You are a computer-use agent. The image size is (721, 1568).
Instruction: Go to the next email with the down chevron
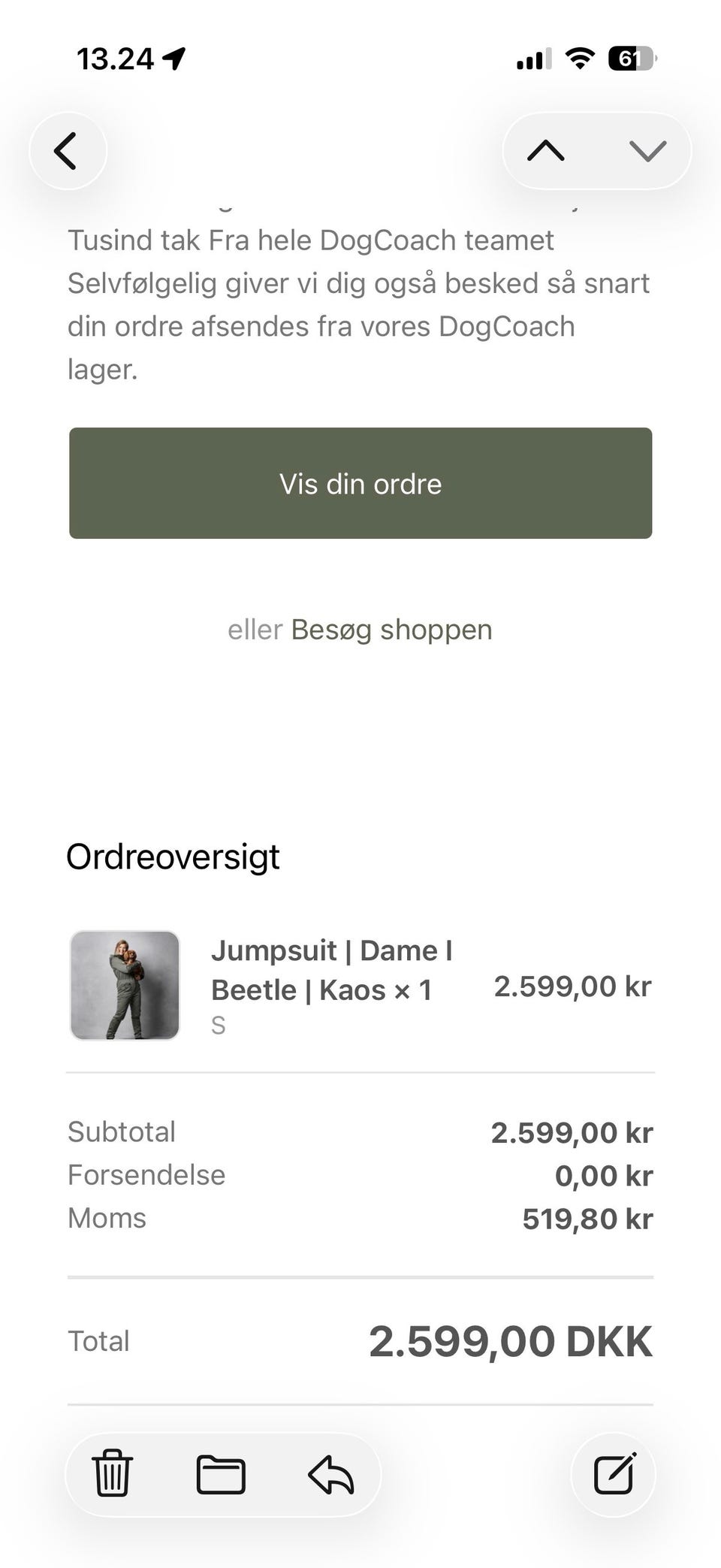click(647, 150)
